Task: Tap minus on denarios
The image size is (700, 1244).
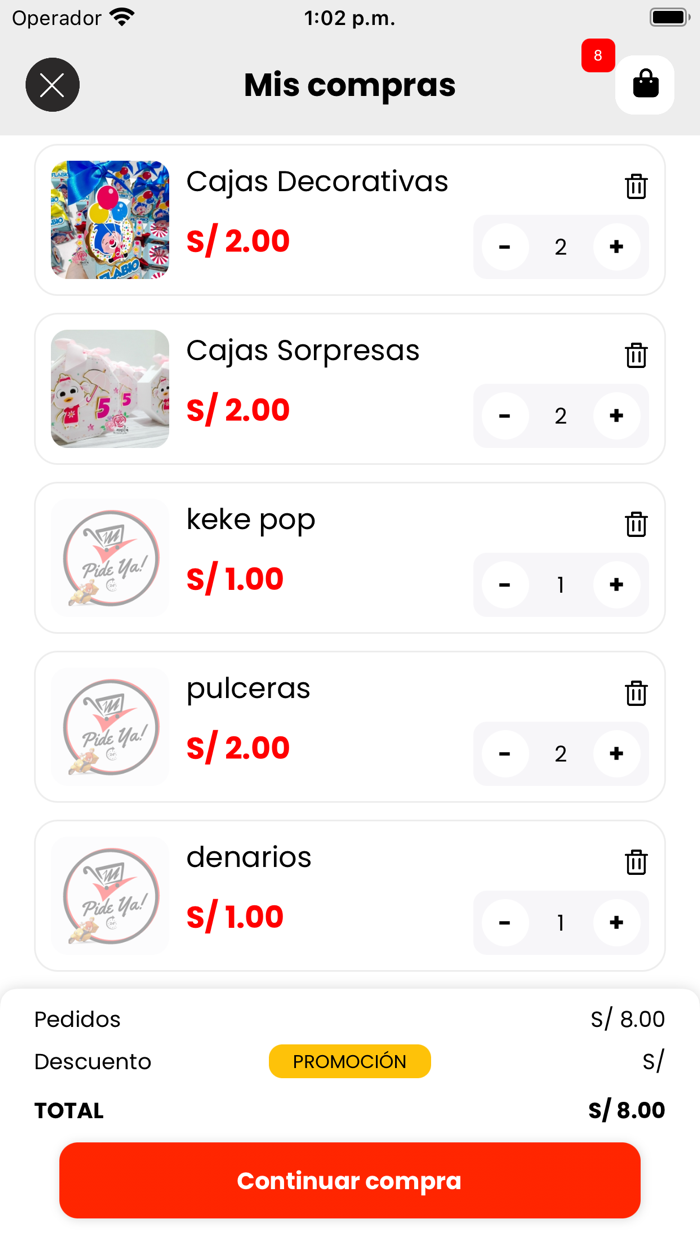Action: coord(505,923)
